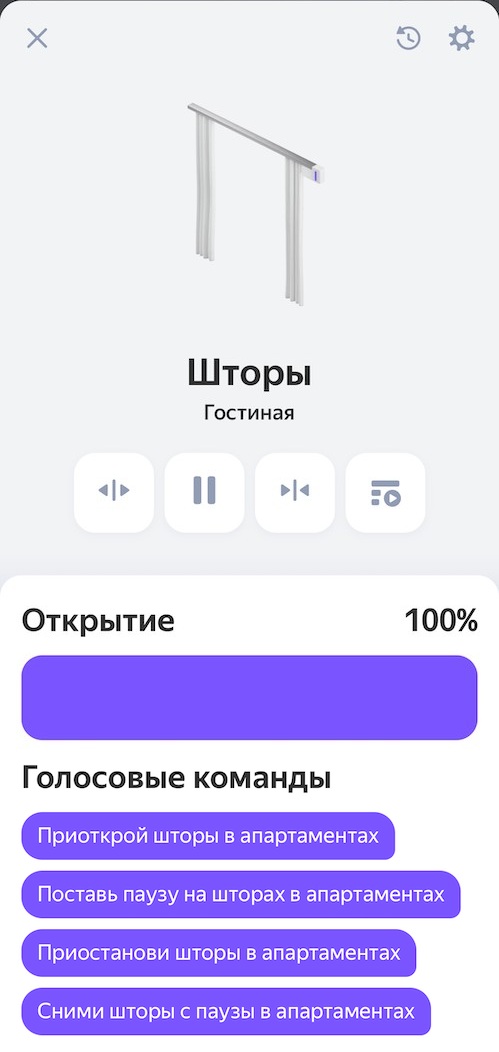This screenshot has height=1052, width=499.
Task: Choose the 'Приостанови шторы в апартаментах' command
Action: [219, 953]
